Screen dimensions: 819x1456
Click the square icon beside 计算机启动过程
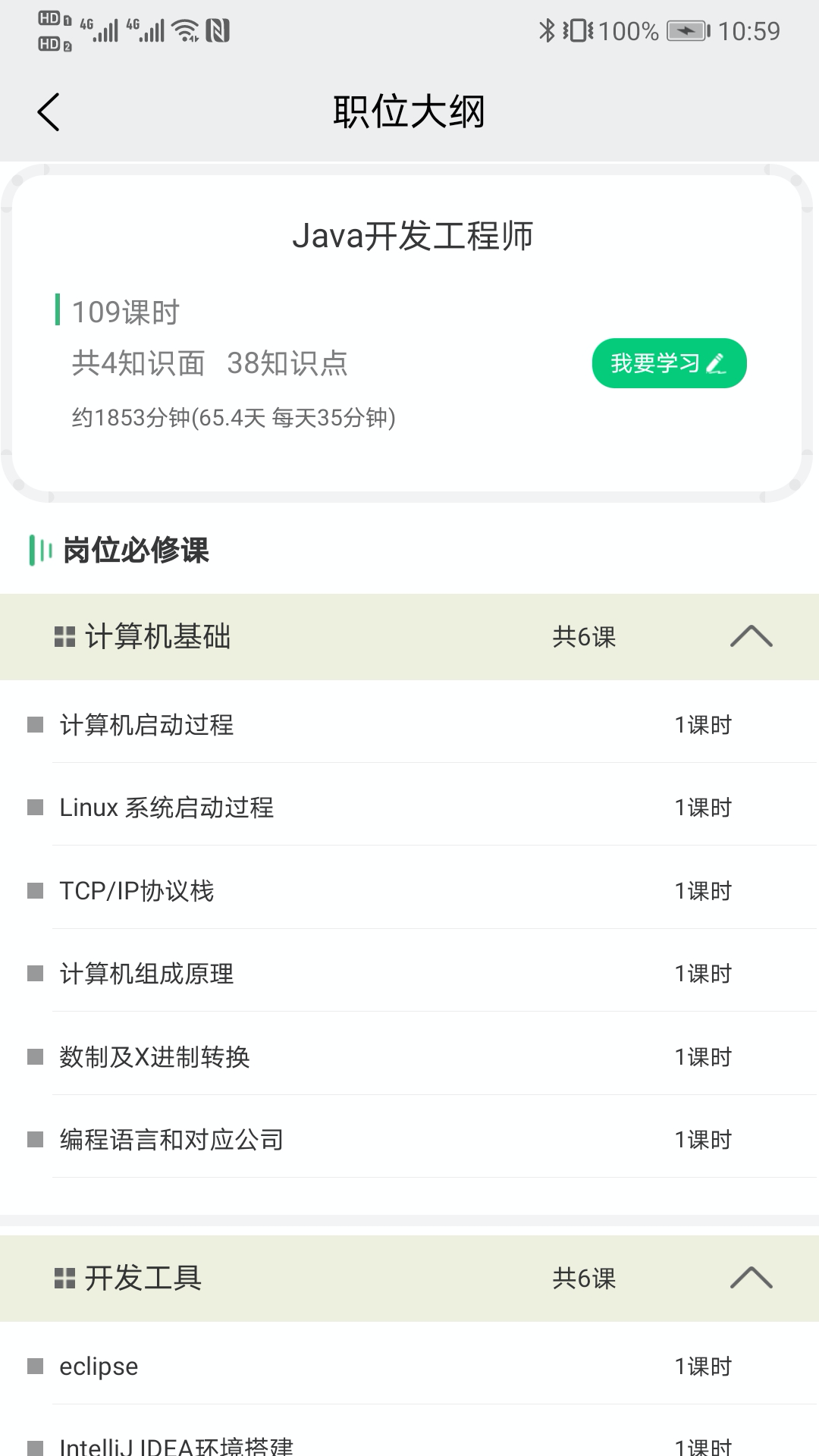[33, 726]
